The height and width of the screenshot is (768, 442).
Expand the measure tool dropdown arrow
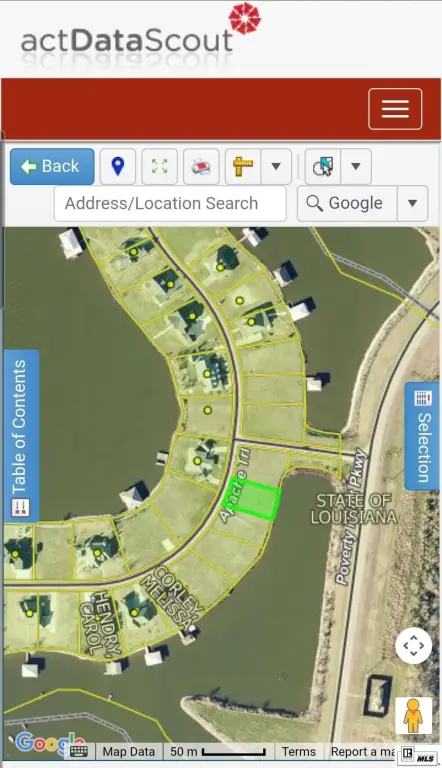coord(276,167)
